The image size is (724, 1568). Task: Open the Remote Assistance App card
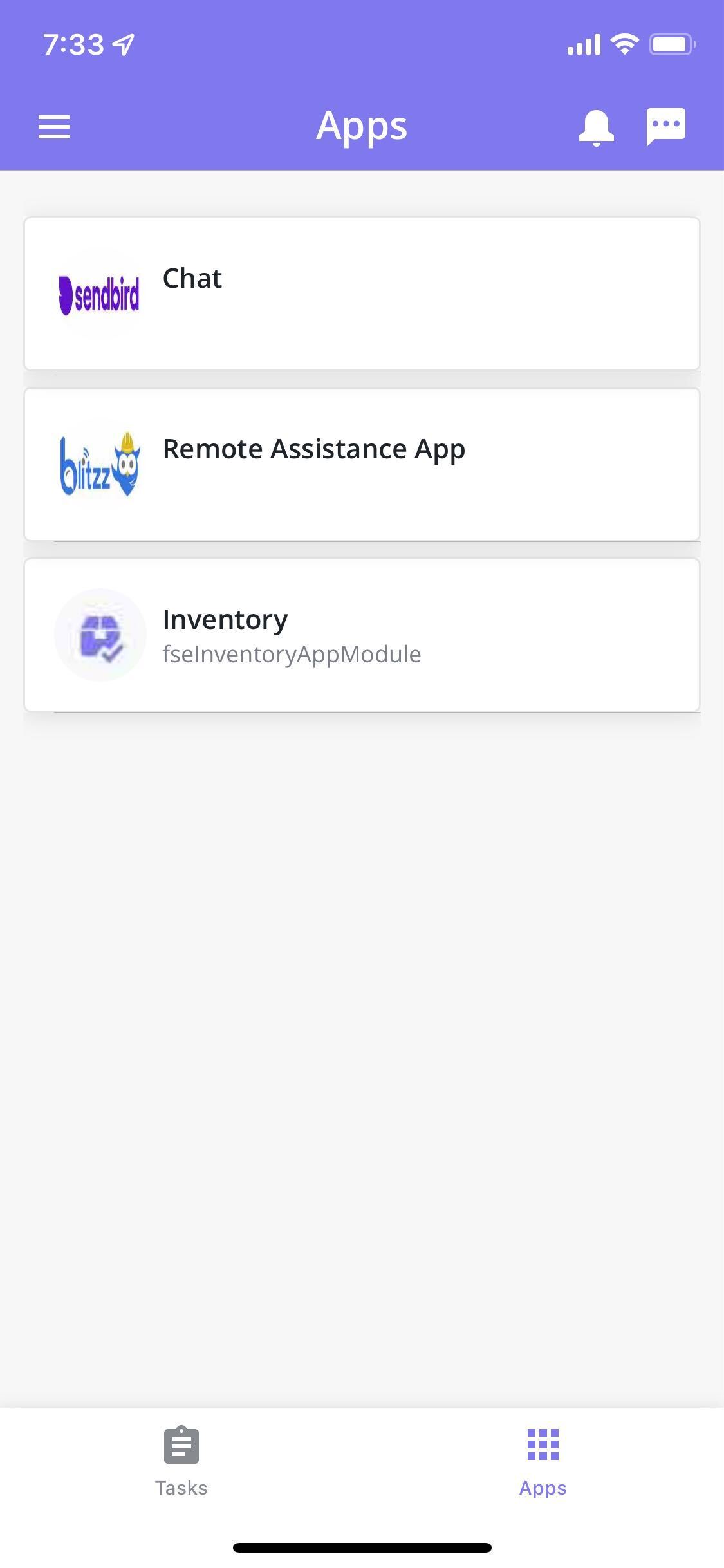click(x=362, y=465)
